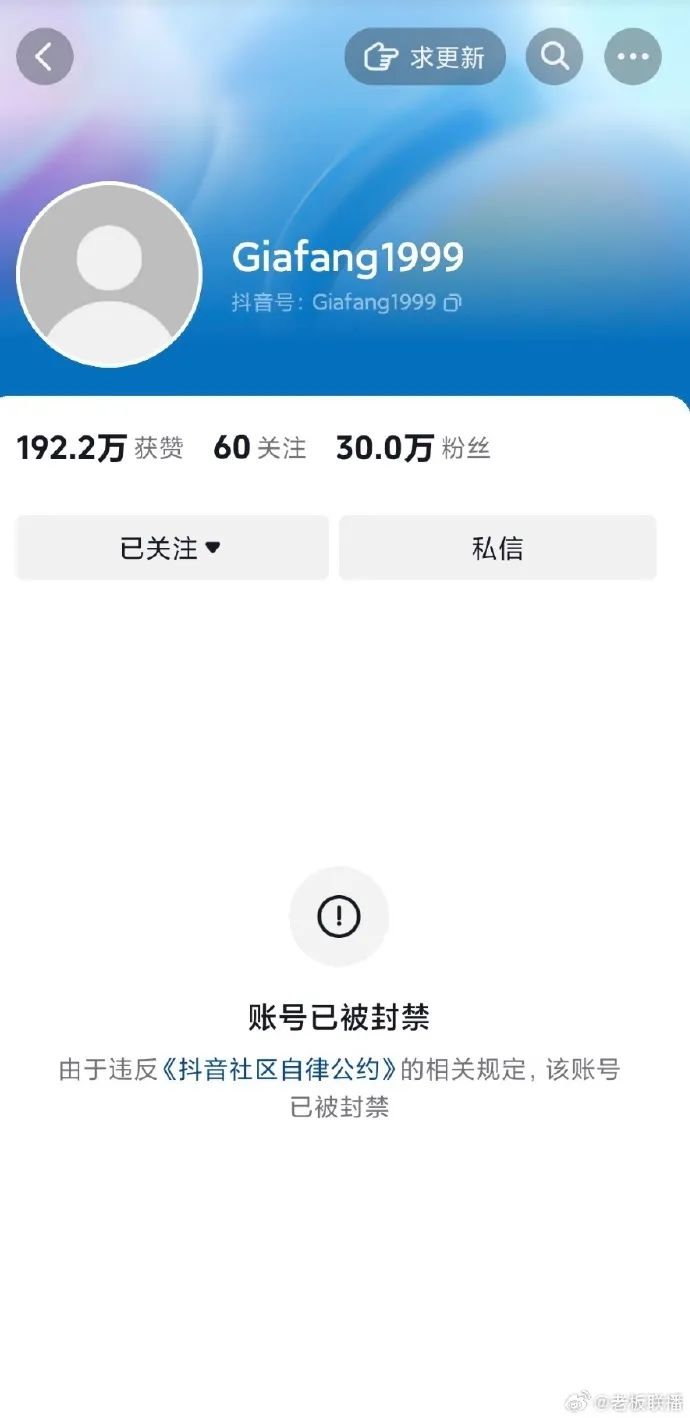This screenshot has width=690, height=1418.
Task: Open the three-dot overflow menu
Action: [632, 56]
